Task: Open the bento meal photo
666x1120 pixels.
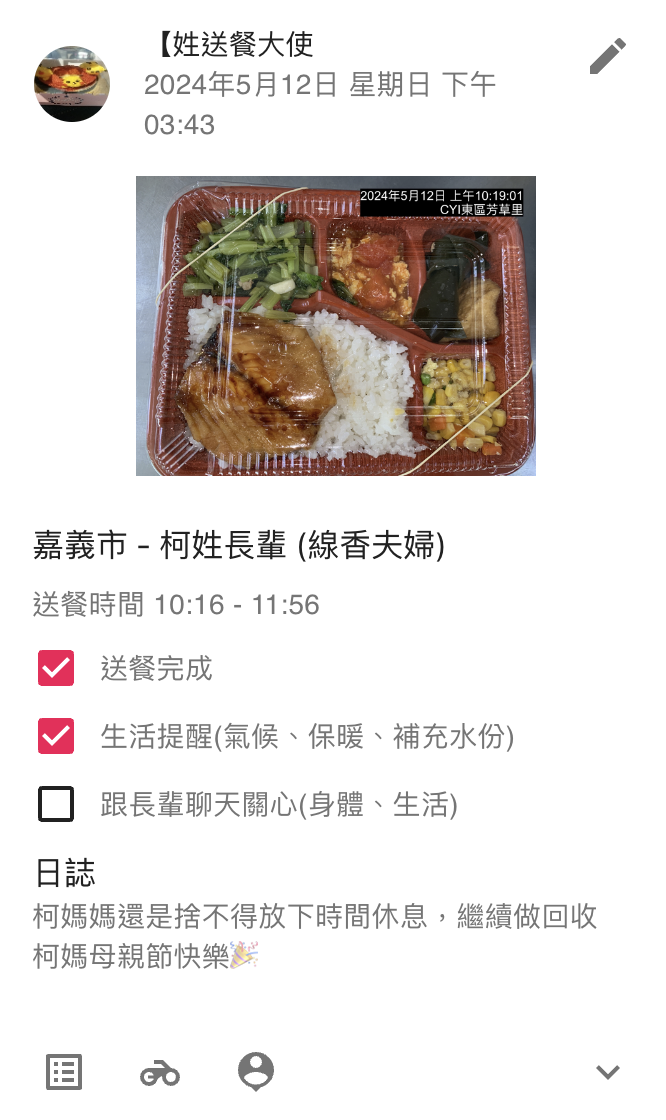Action: (336, 326)
